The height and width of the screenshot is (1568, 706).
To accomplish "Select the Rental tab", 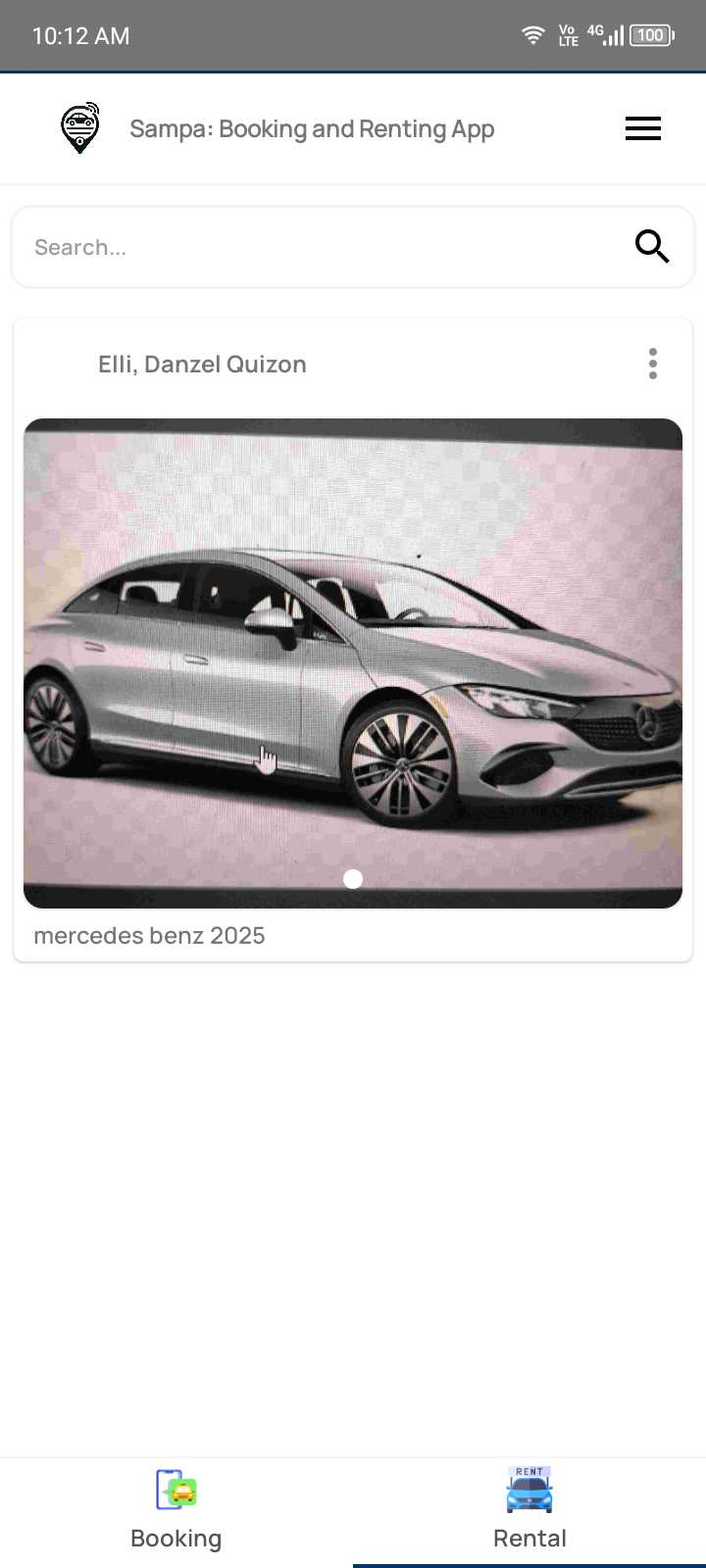I will click(529, 1510).
